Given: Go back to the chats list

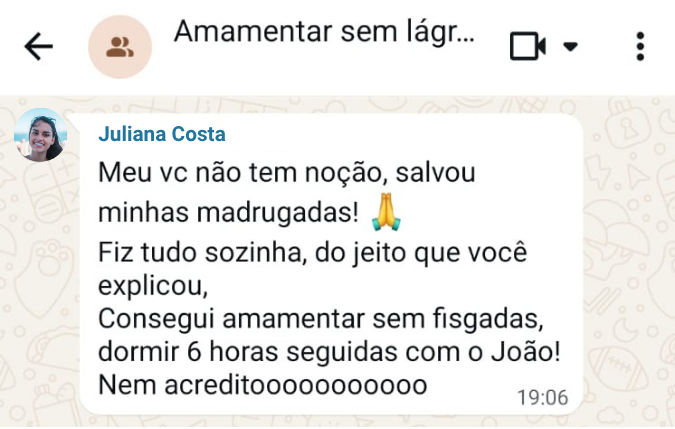Looking at the screenshot, I should (38, 46).
